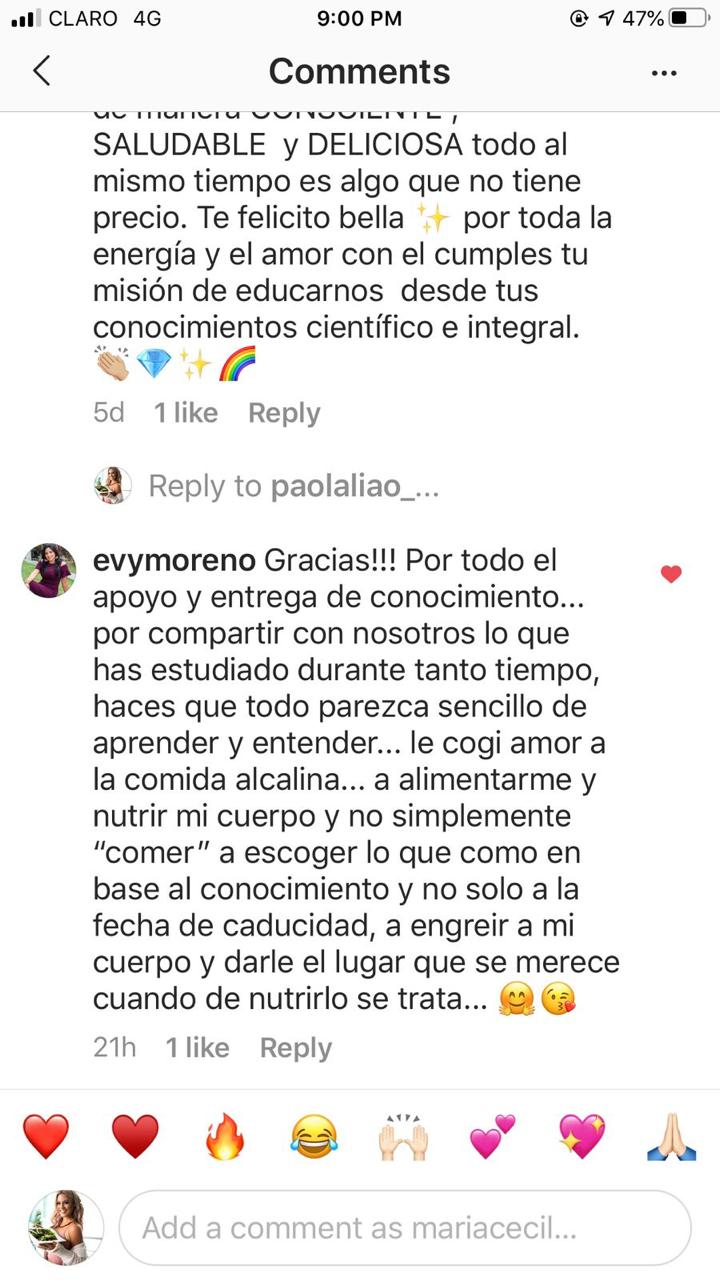720x1280 pixels.
Task: Unlike evymoreno's comment via the red heart
Action: 672,574
